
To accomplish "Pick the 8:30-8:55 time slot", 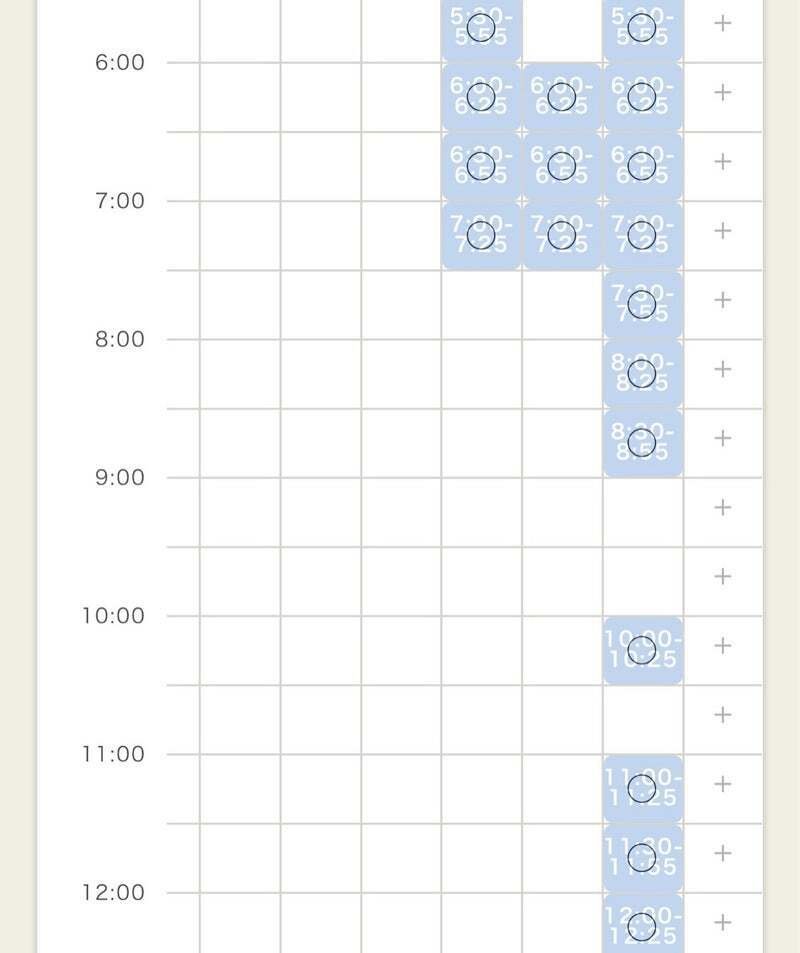I will pos(642,443).
